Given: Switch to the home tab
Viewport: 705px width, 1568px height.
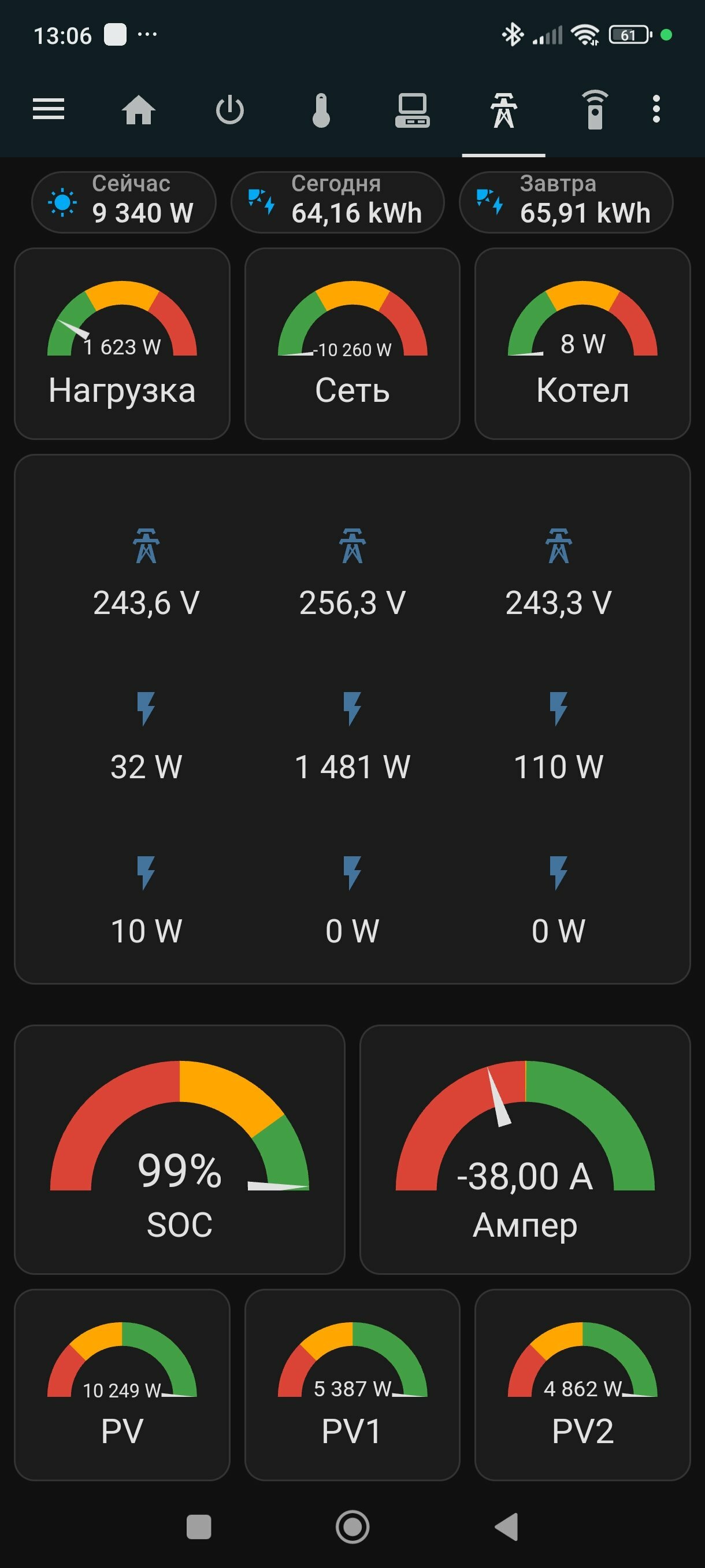Looking at the screenshot, I should (139, 110).
